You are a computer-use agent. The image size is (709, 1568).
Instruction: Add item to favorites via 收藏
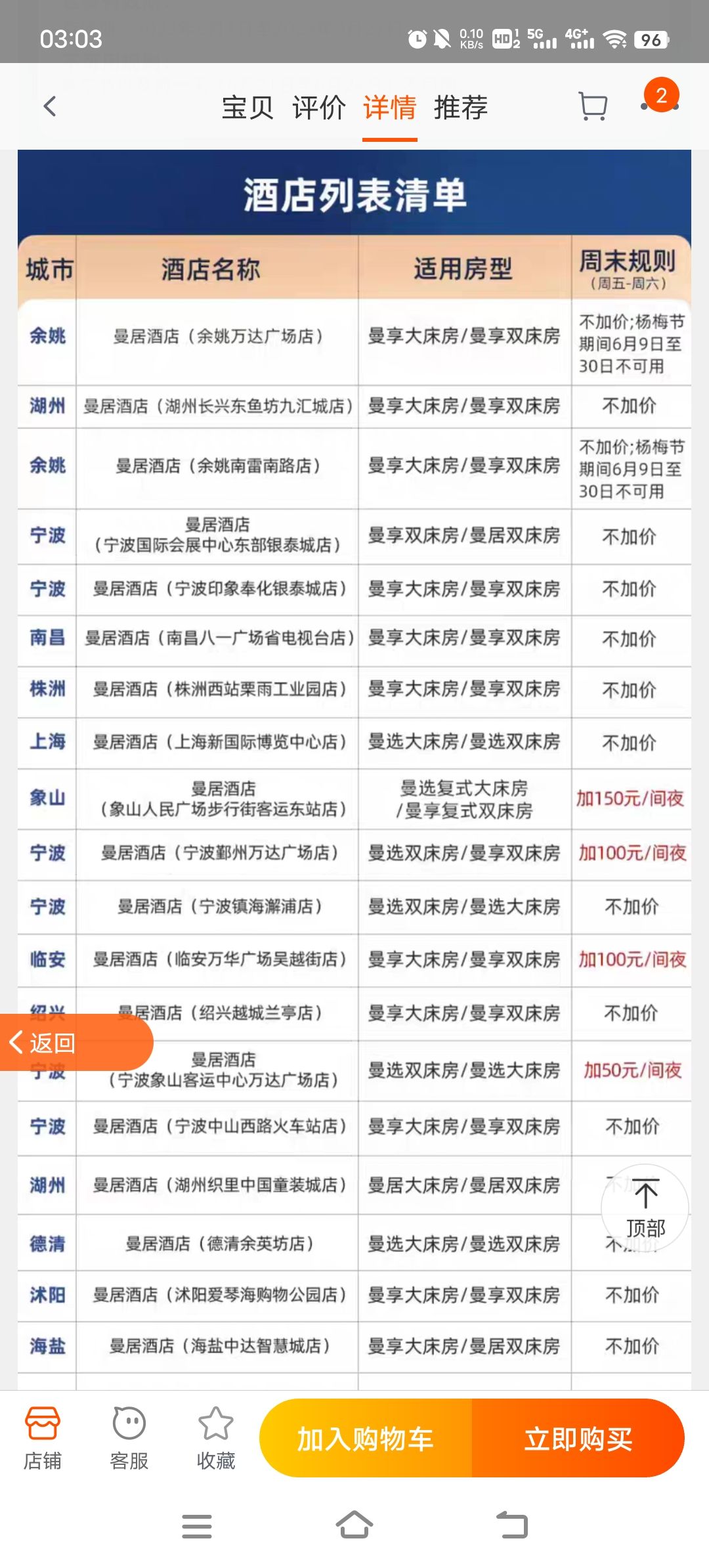coord(216,1438)
